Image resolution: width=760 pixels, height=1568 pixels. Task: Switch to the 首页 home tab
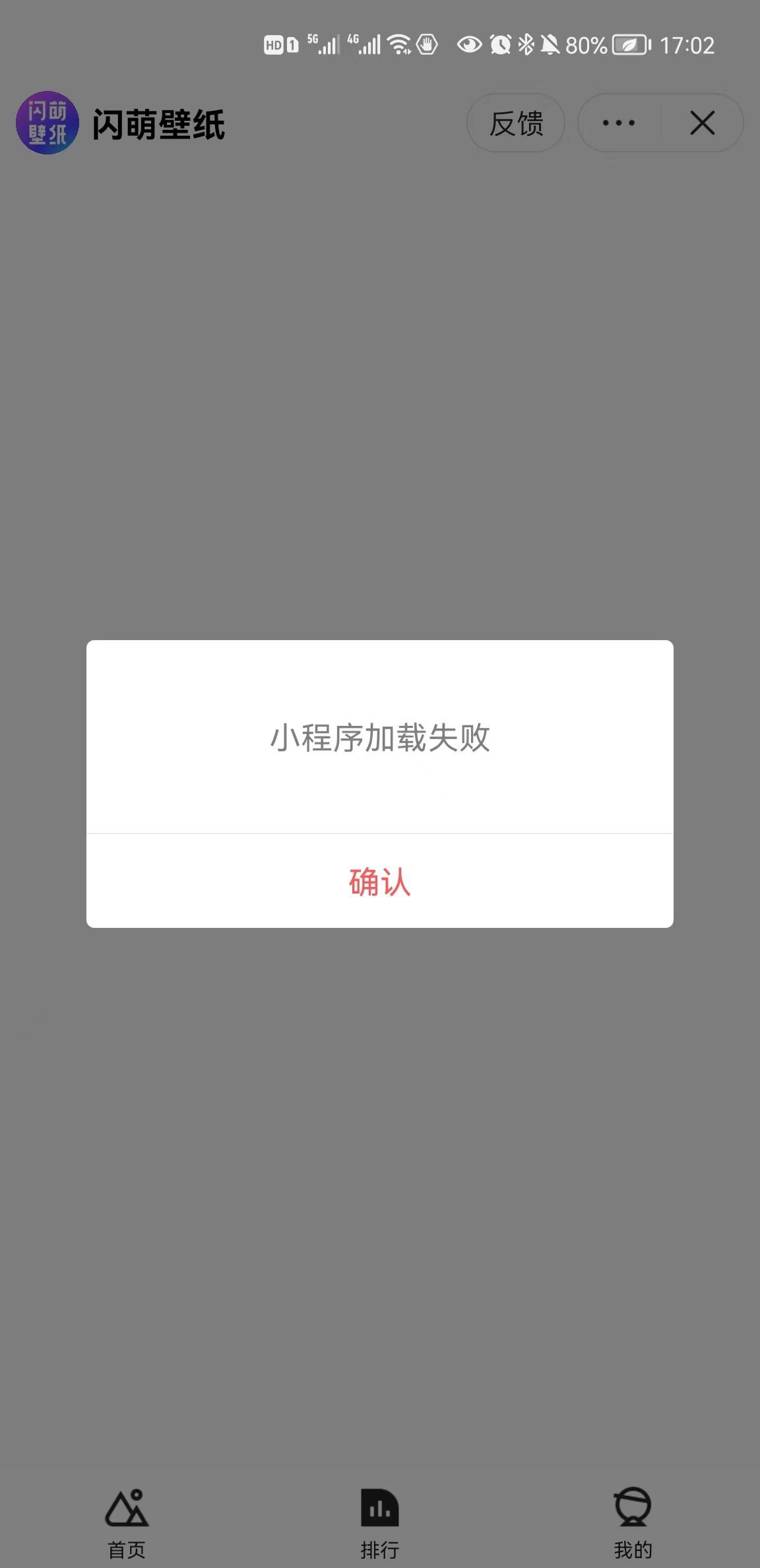click(x=127, y=1519)
